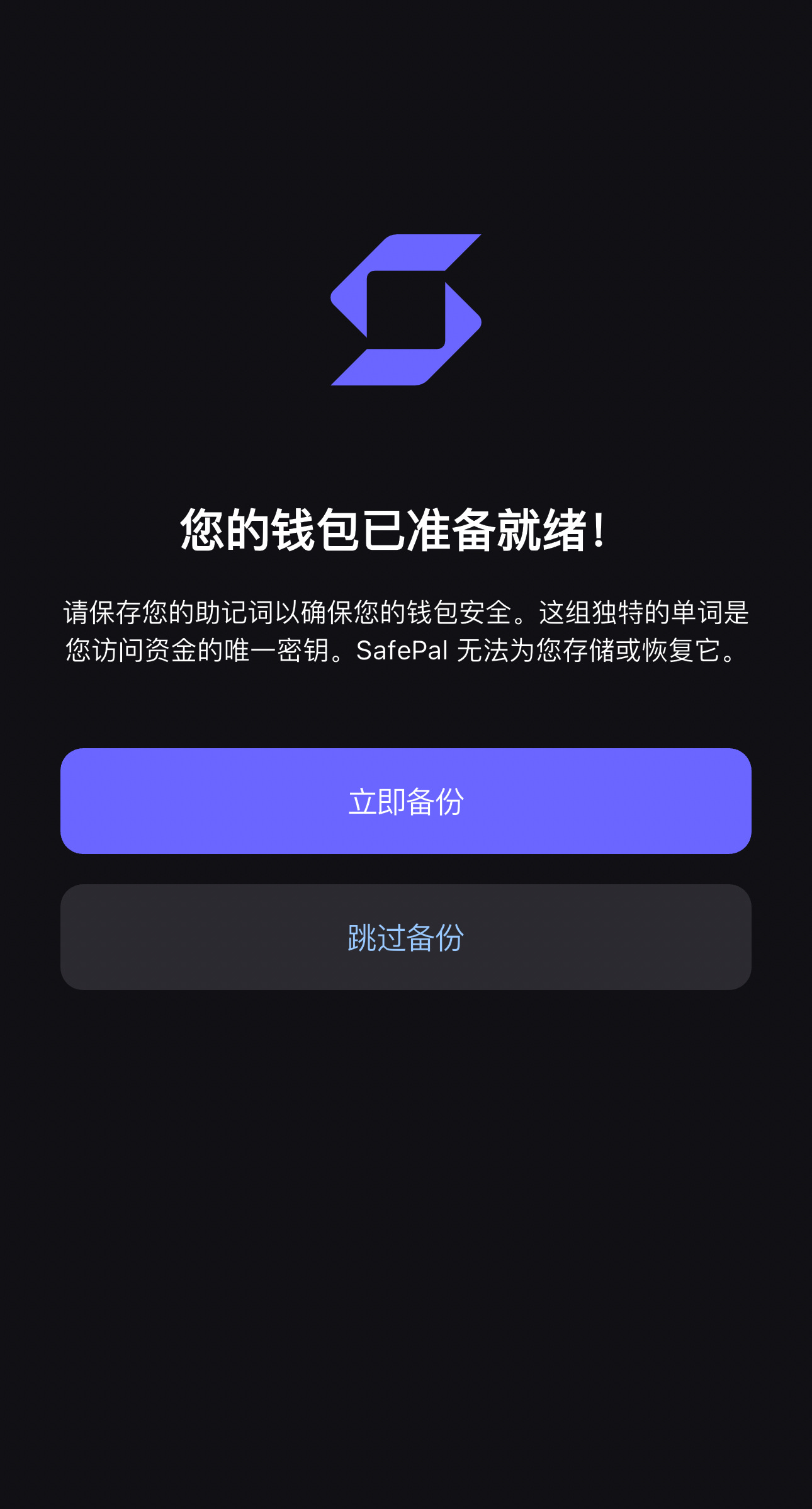Tap the 立即备份 button
Viewport: 812px width, 1509px height.
[x=406, y=801]
